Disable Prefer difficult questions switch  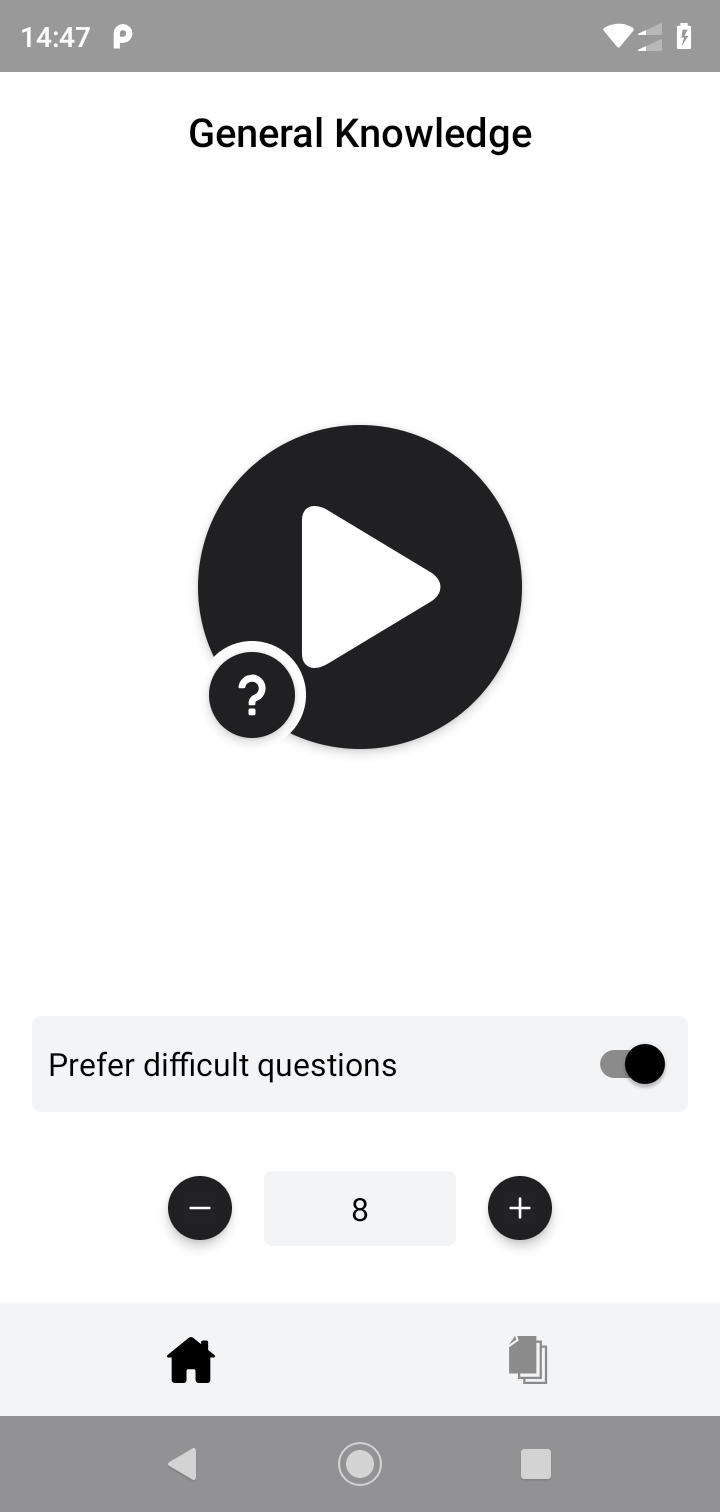pos(632,1064)
